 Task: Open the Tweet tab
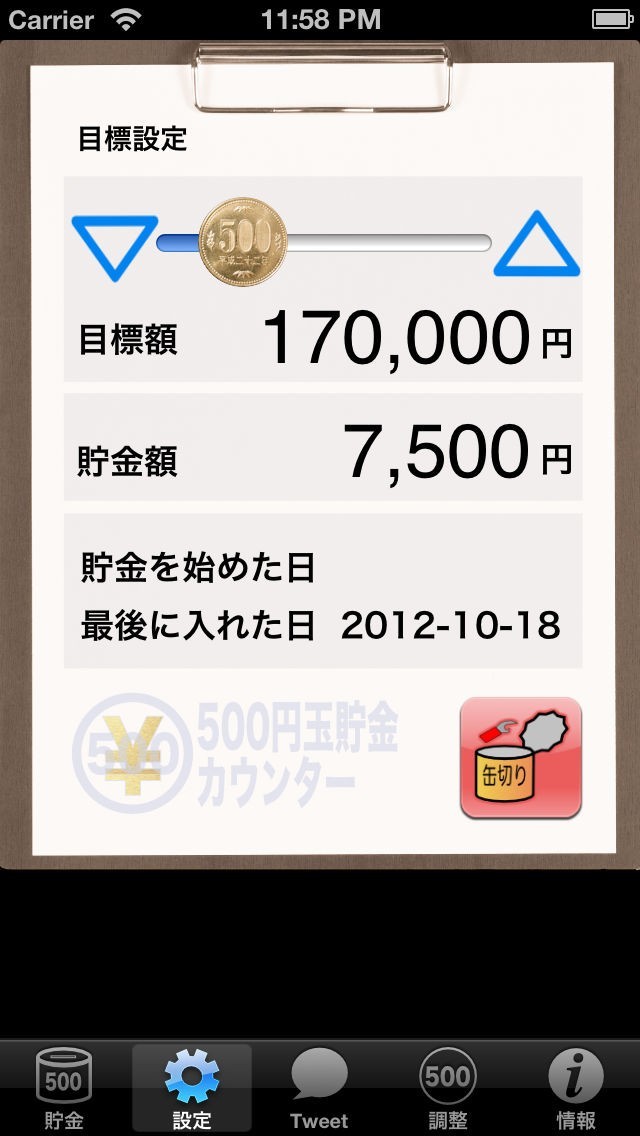(320, 1089)
